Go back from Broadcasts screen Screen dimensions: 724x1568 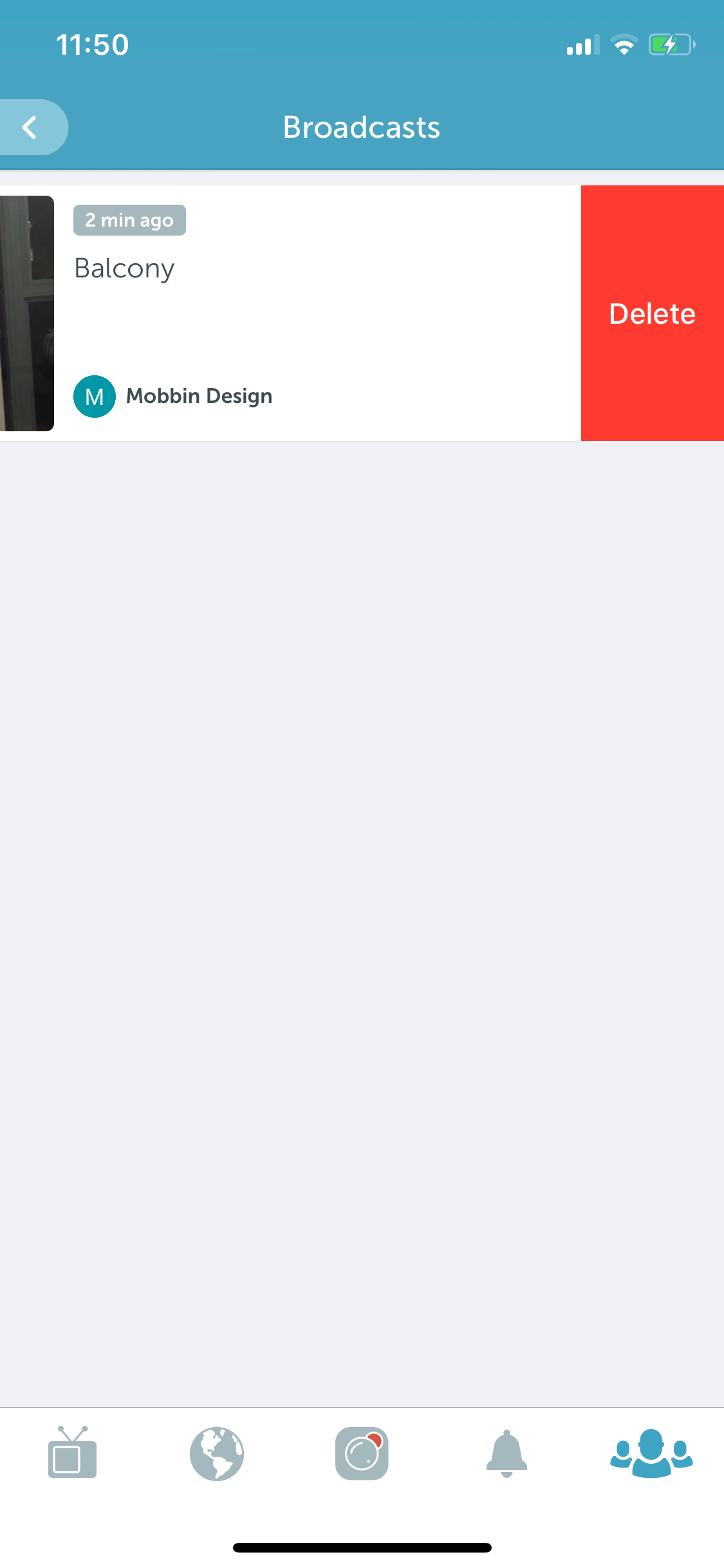31,127
